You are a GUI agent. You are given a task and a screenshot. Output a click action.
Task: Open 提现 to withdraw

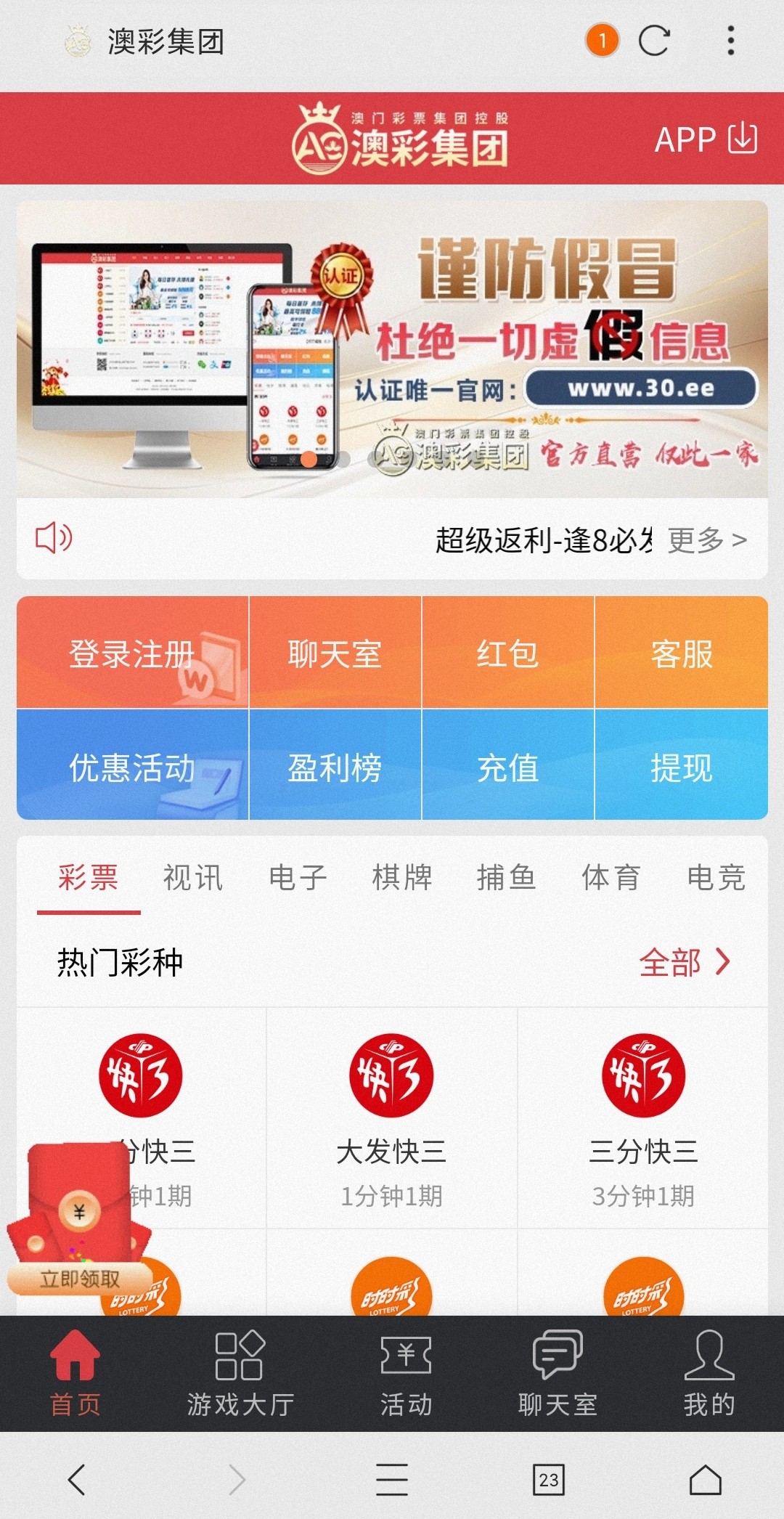[x=682, y=765]
